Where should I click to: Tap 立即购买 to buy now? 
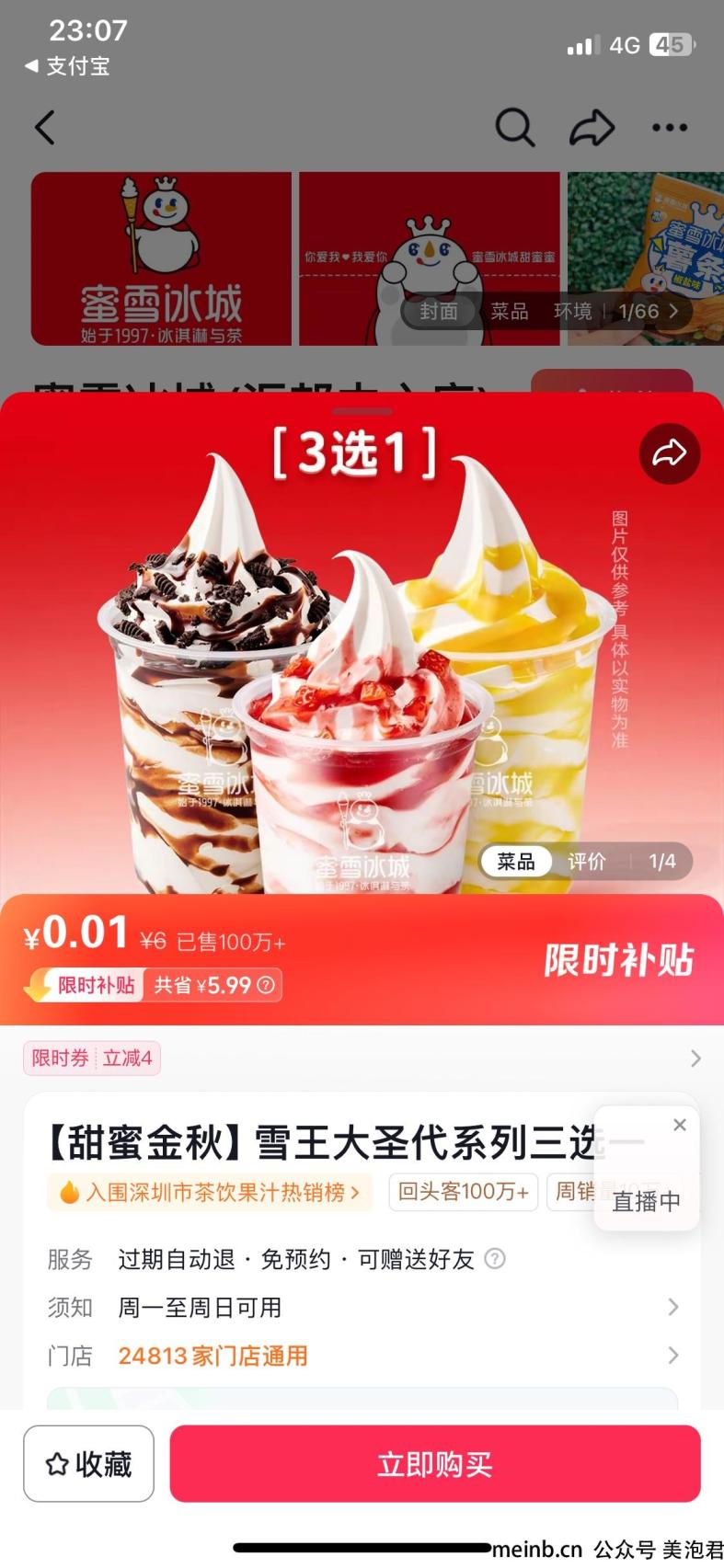(x=435, y=1463)
